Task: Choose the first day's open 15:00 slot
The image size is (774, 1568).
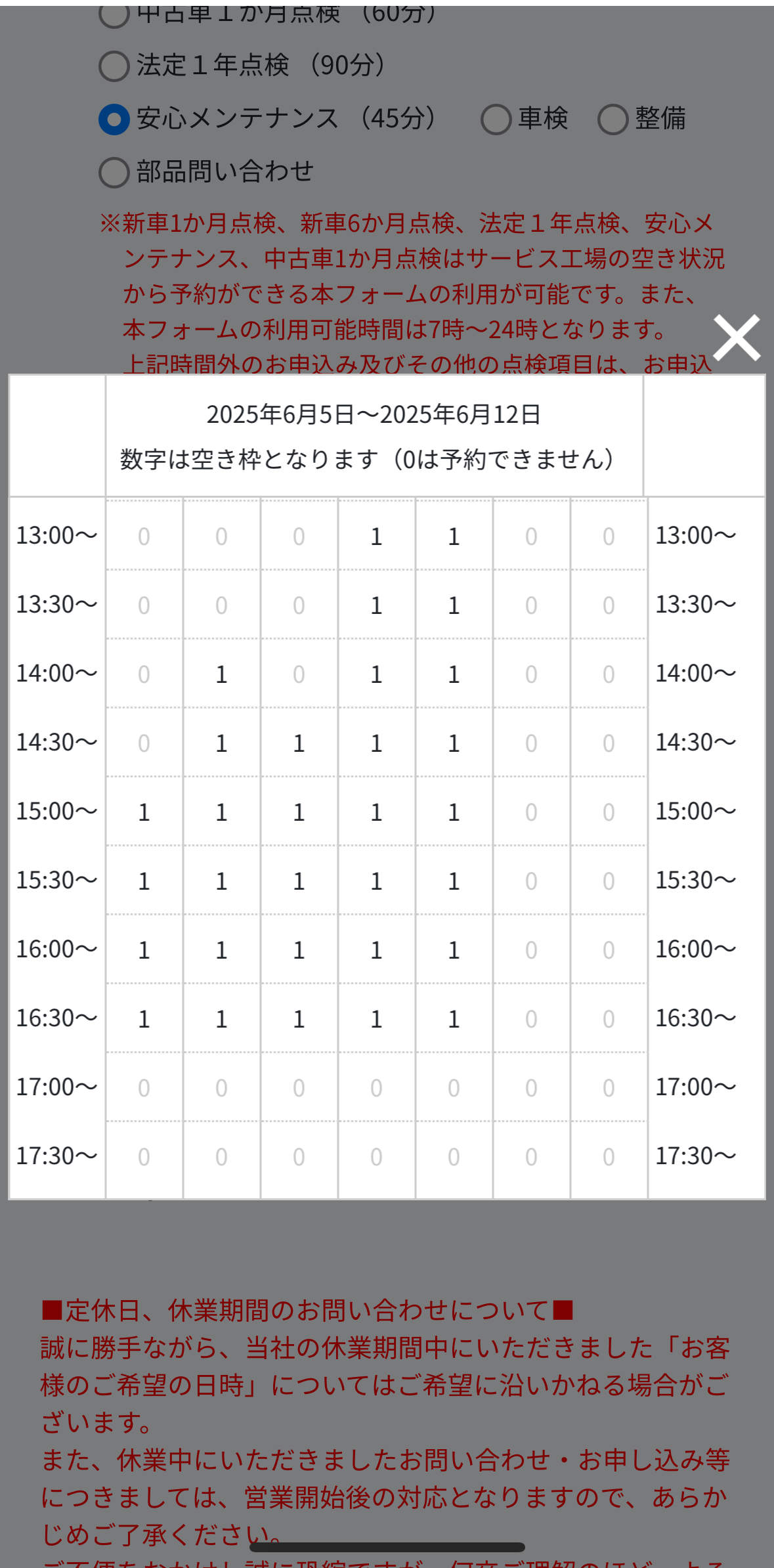Action: coord(144,812)
